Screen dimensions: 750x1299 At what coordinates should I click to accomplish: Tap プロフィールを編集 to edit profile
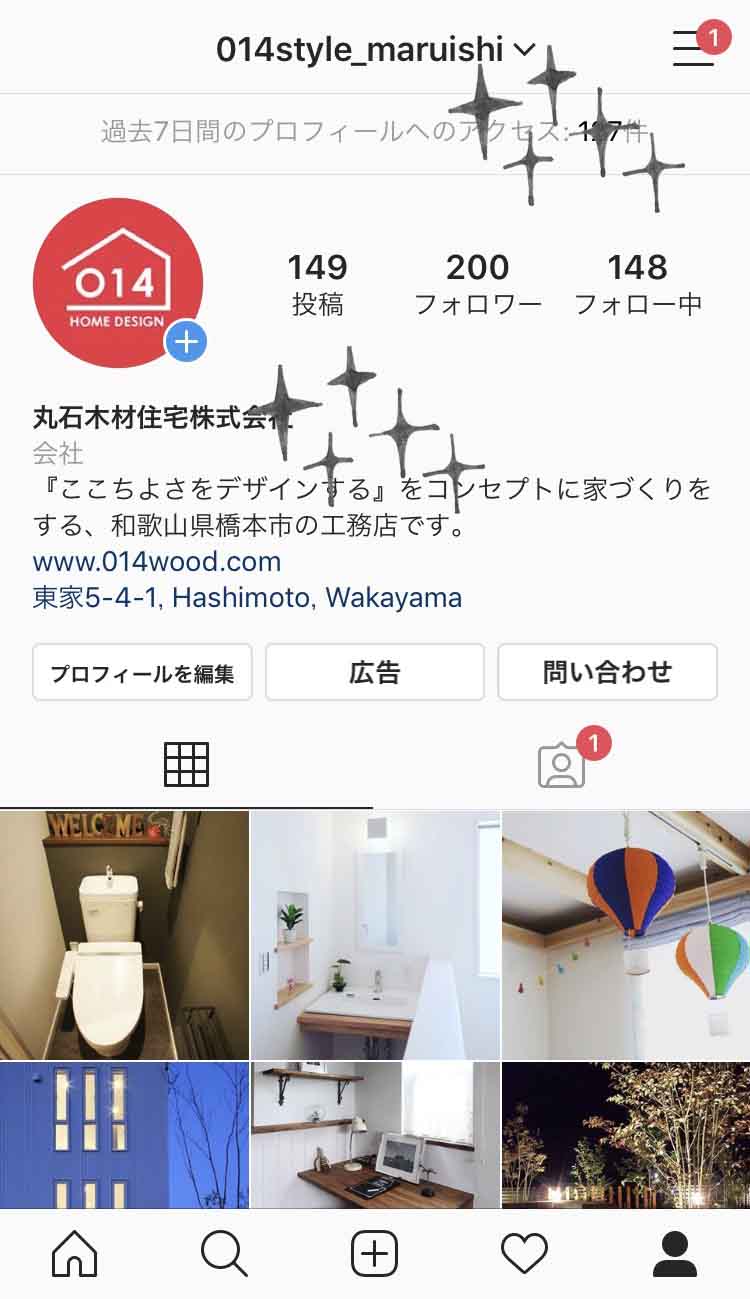[142, 672]
